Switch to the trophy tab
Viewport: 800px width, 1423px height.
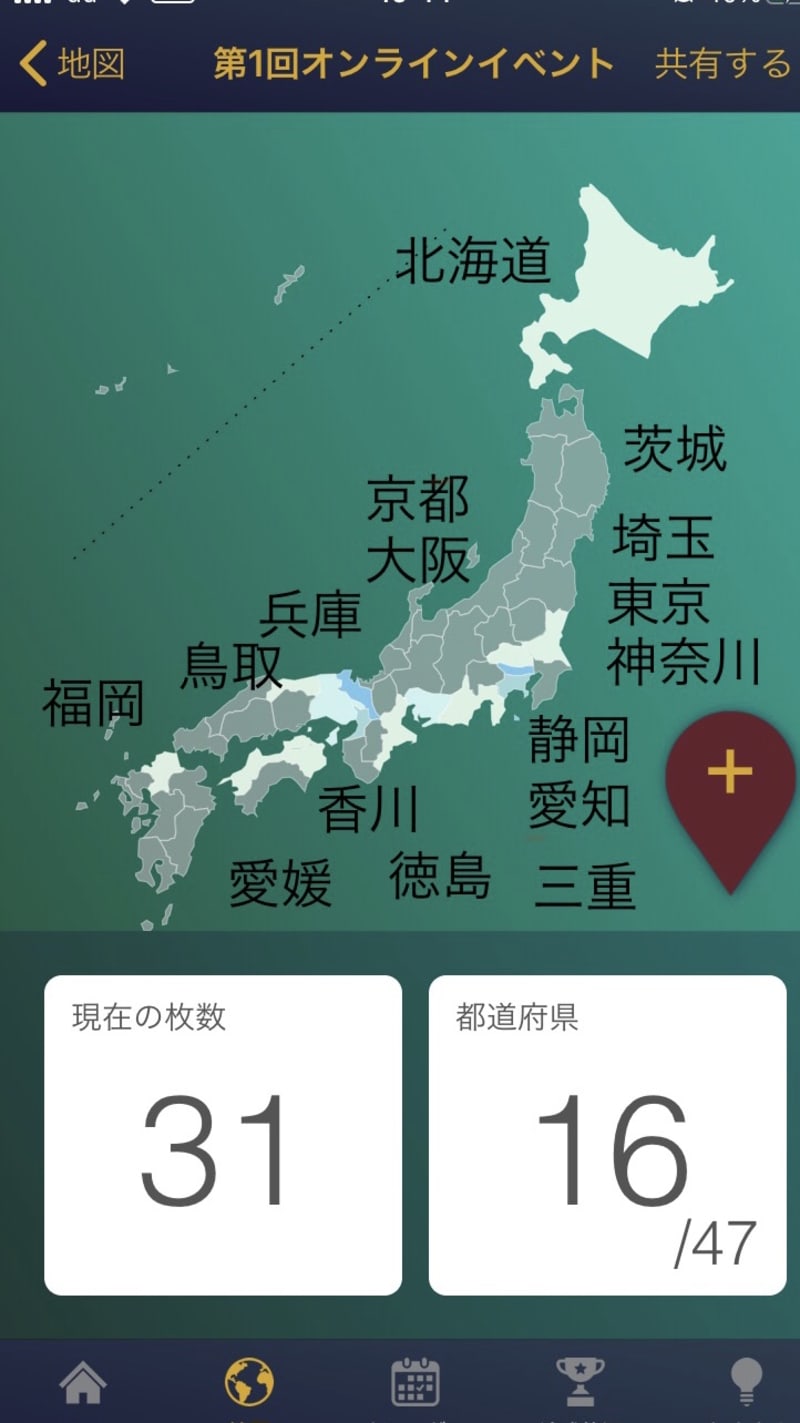click(580, 1383)
